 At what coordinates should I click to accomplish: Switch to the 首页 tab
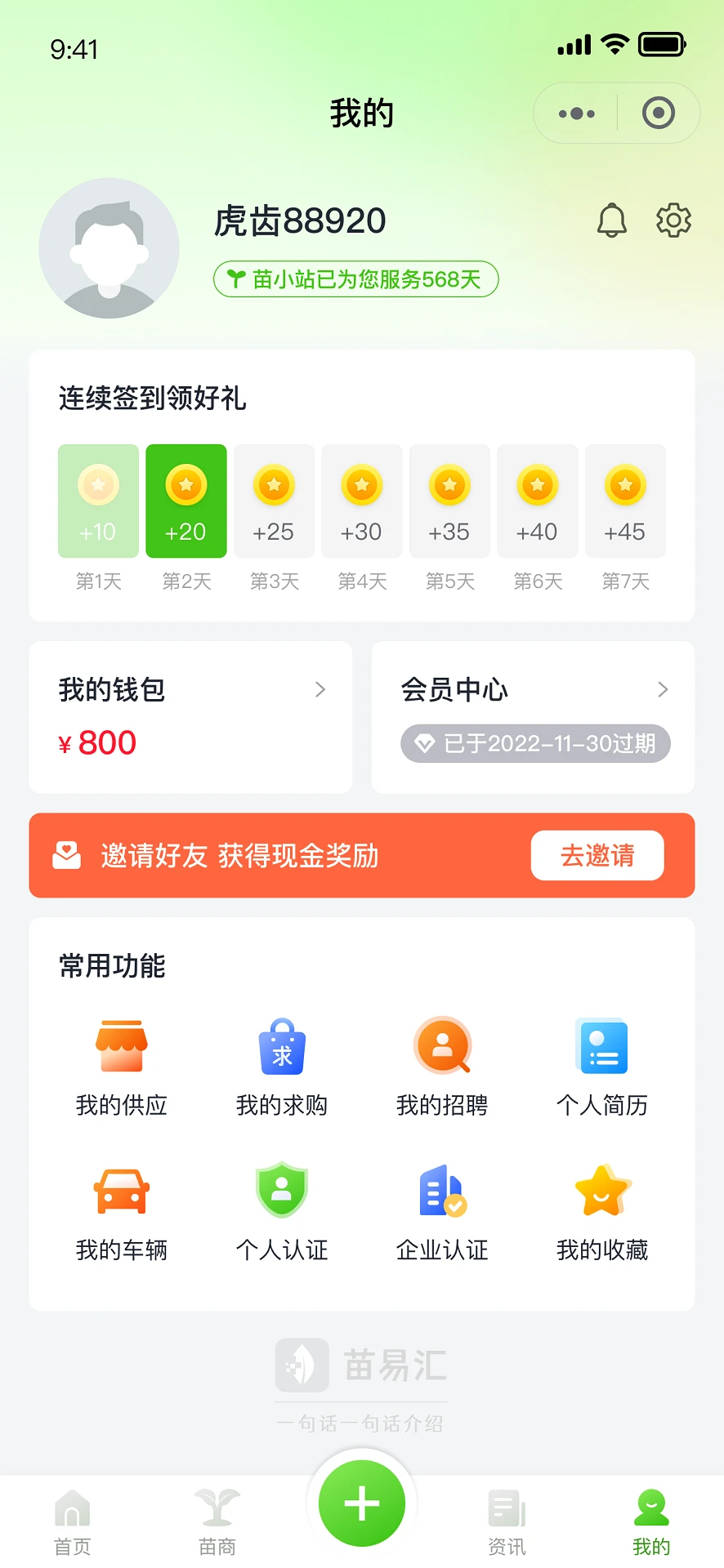72,1519
